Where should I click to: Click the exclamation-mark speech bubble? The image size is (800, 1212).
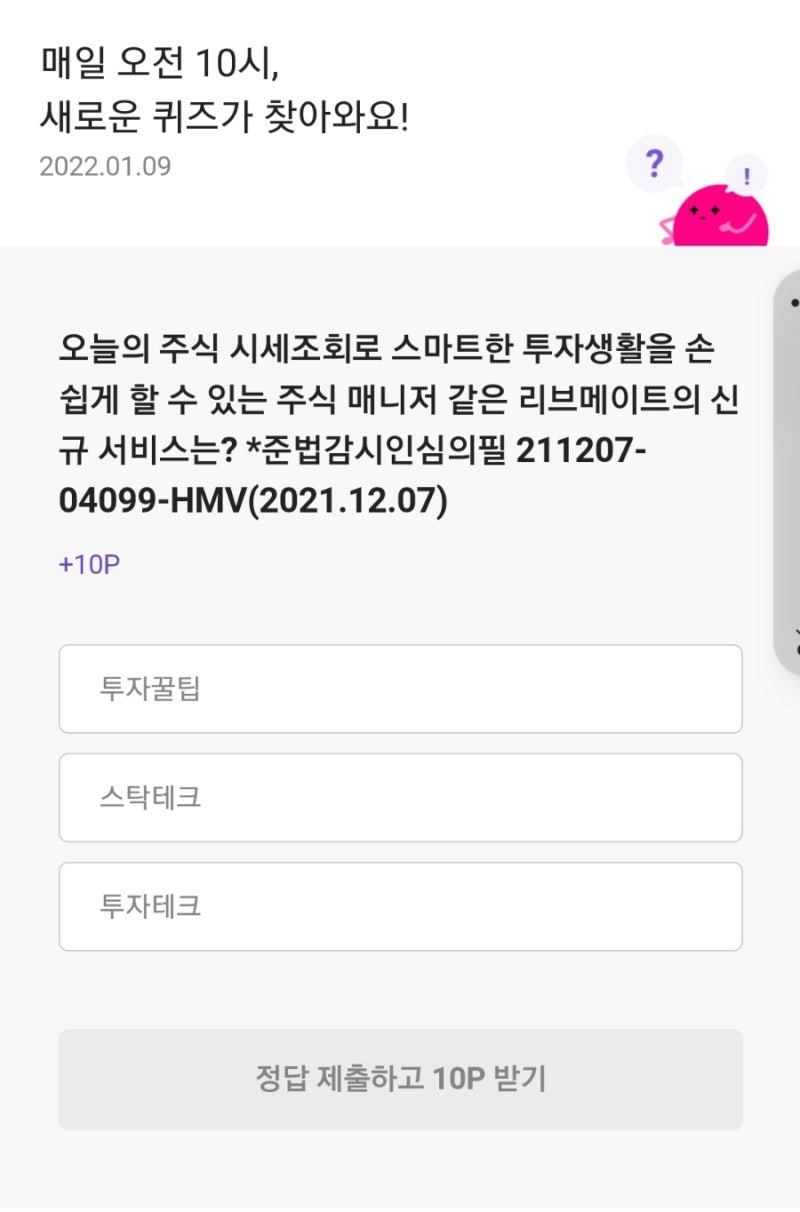pos(746,173)
